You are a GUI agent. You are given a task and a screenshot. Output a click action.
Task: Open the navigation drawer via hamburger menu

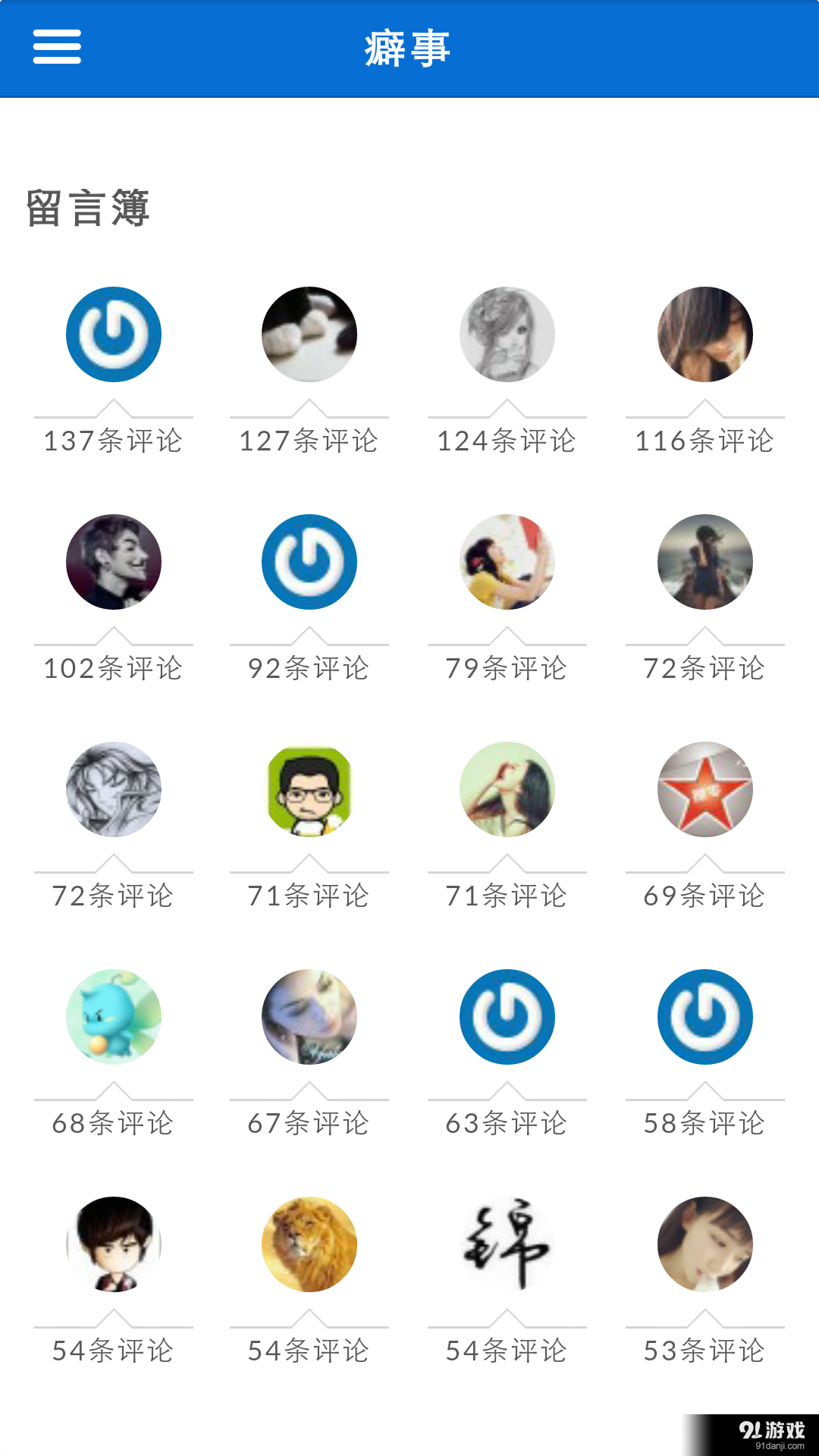[56, 47]
